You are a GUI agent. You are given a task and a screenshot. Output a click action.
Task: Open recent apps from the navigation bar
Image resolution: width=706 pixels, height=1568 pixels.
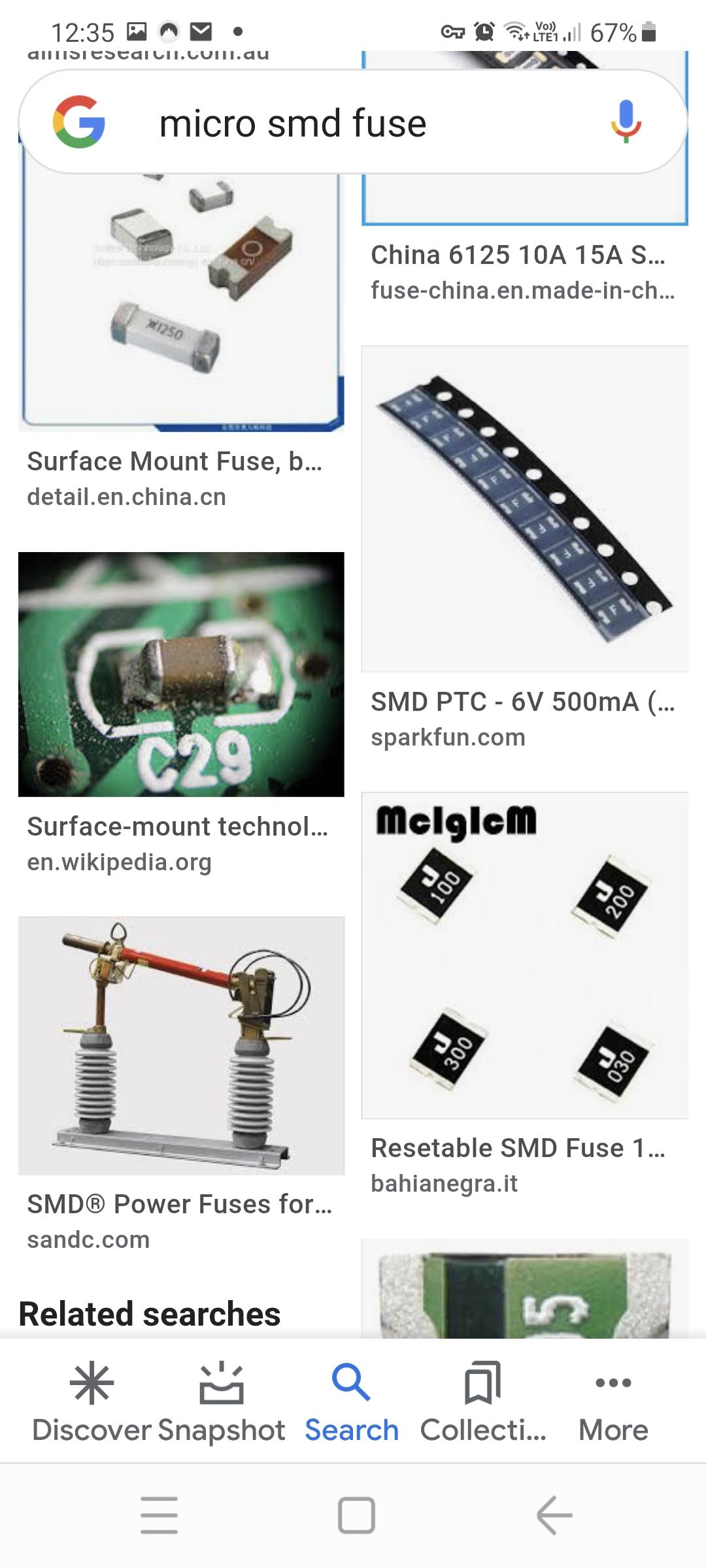[159, 1514]
